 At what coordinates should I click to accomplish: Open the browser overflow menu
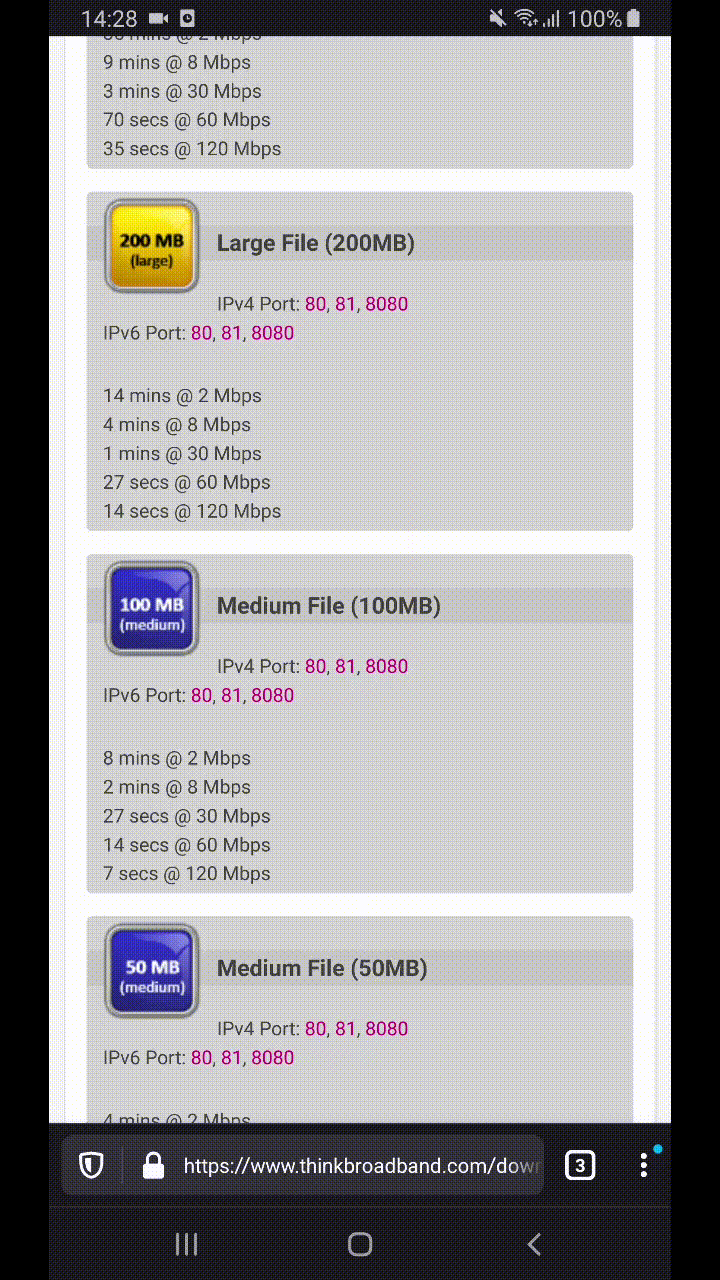[644, 1165]
